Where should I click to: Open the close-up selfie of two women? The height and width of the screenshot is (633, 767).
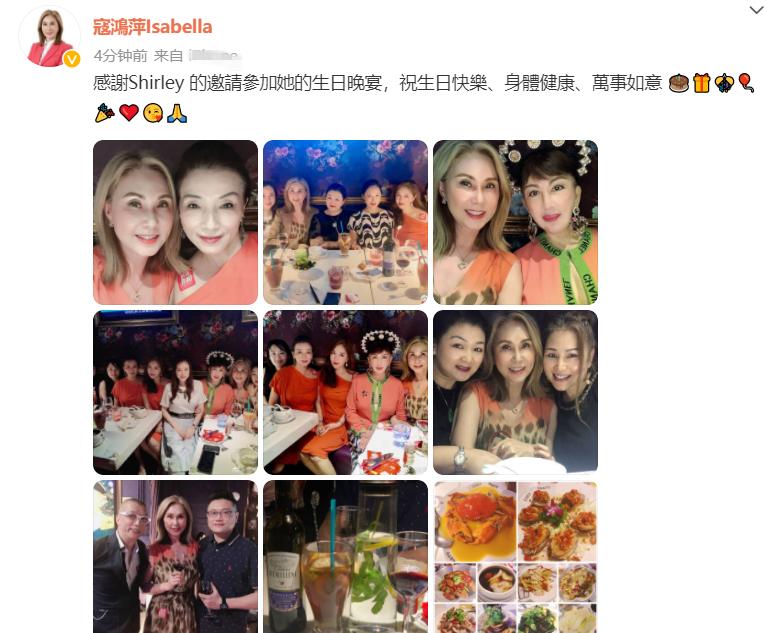pos(175,222)
